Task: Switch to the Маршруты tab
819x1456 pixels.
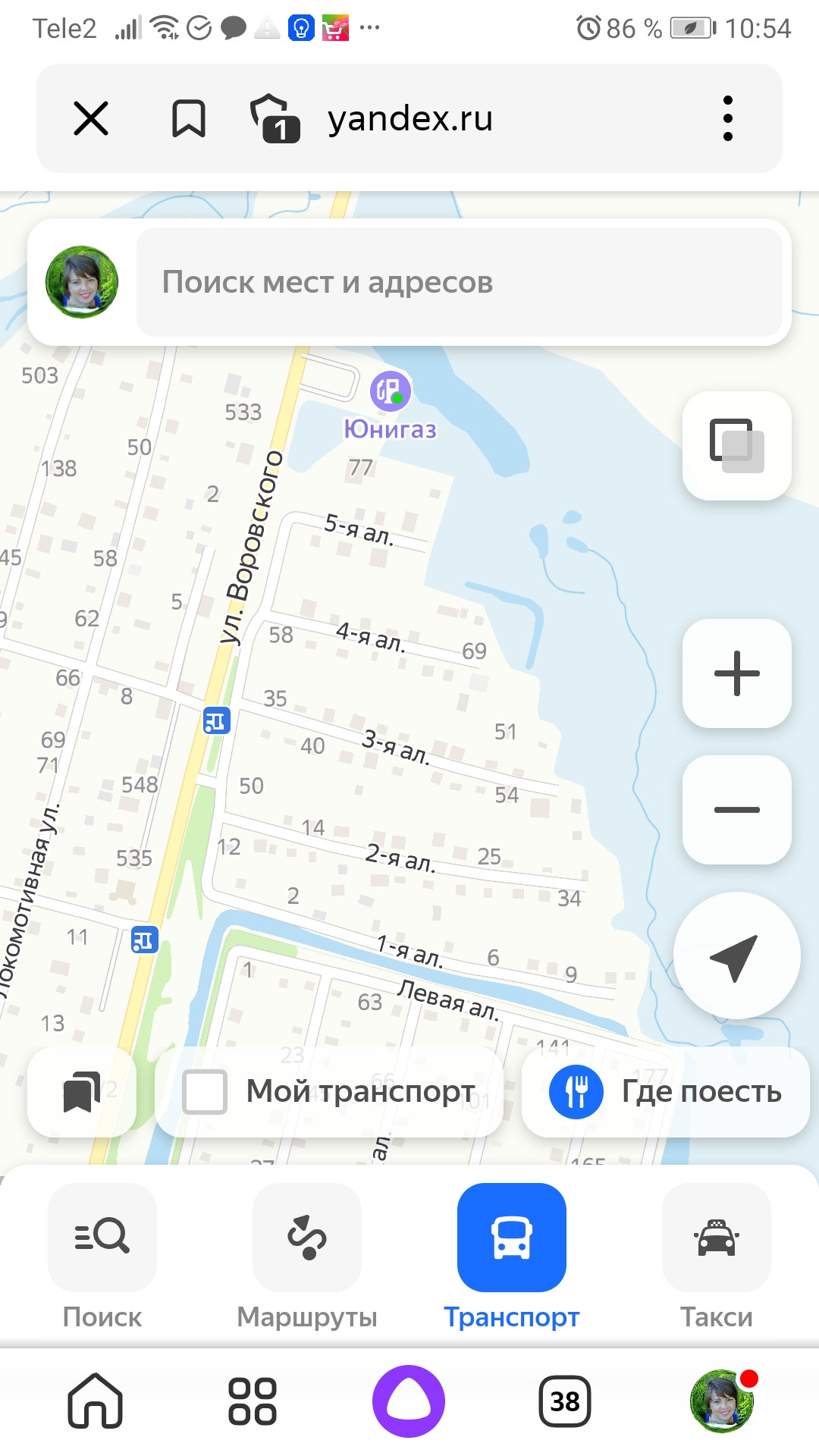Action: [307, 1255]
